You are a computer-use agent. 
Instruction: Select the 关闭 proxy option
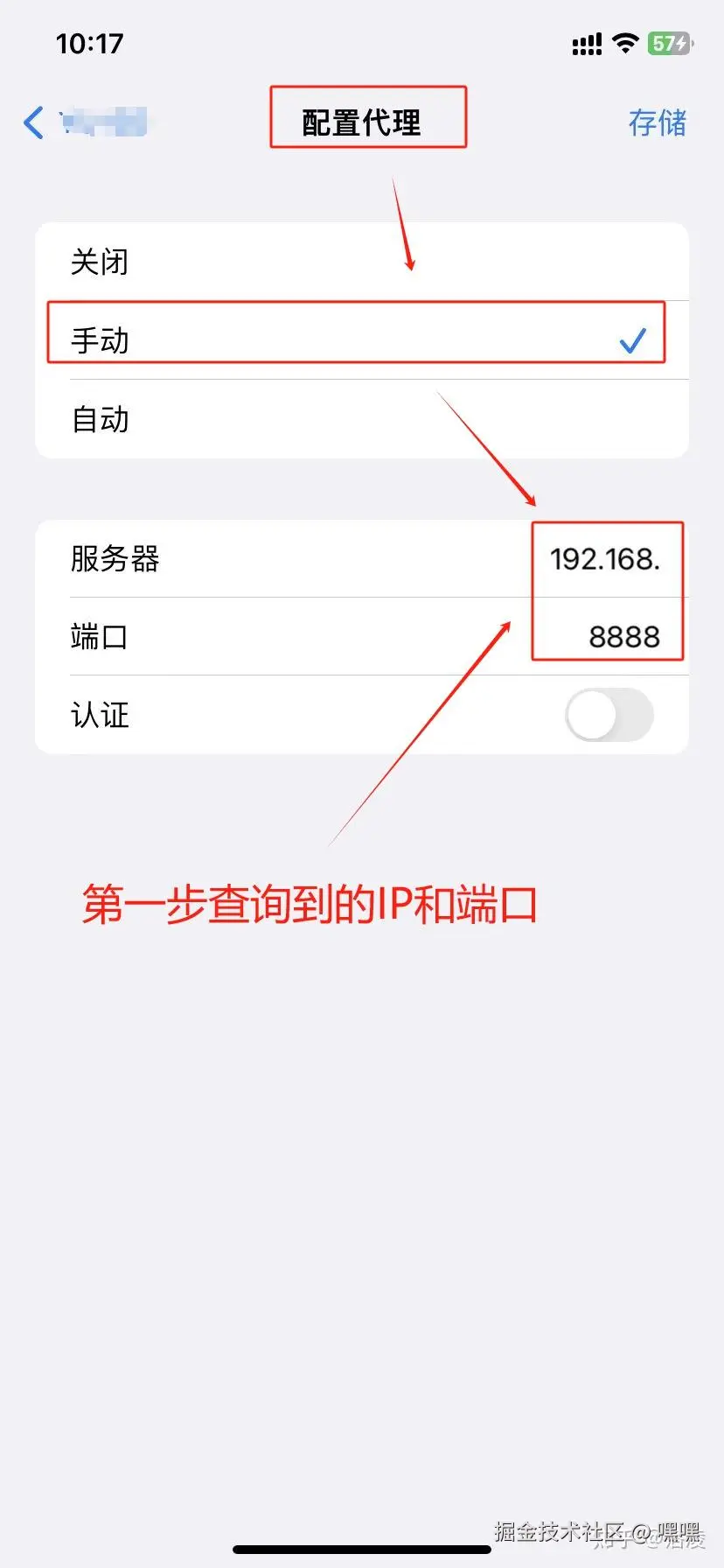362,262
